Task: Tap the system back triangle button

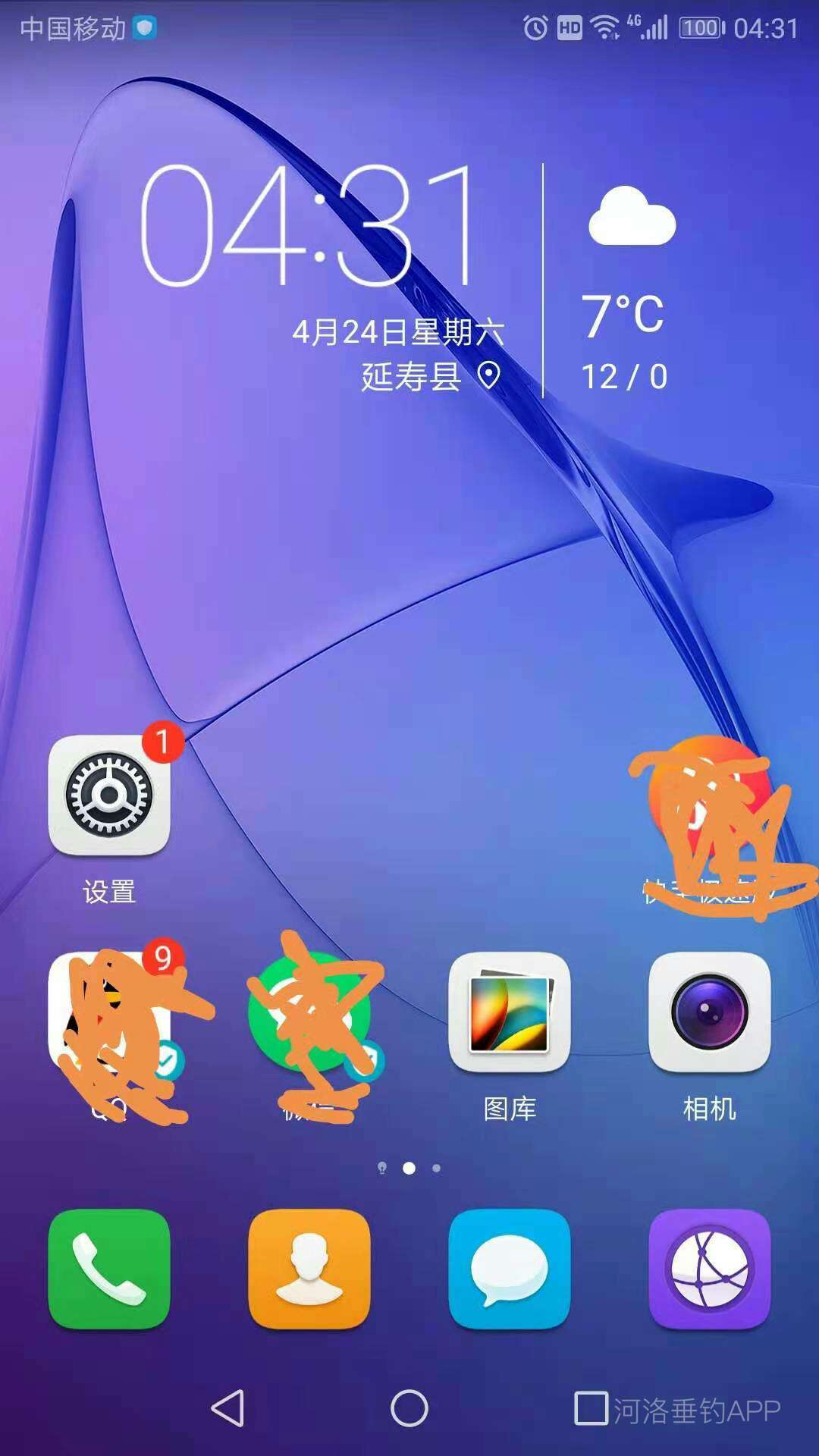Action: 227,1409
